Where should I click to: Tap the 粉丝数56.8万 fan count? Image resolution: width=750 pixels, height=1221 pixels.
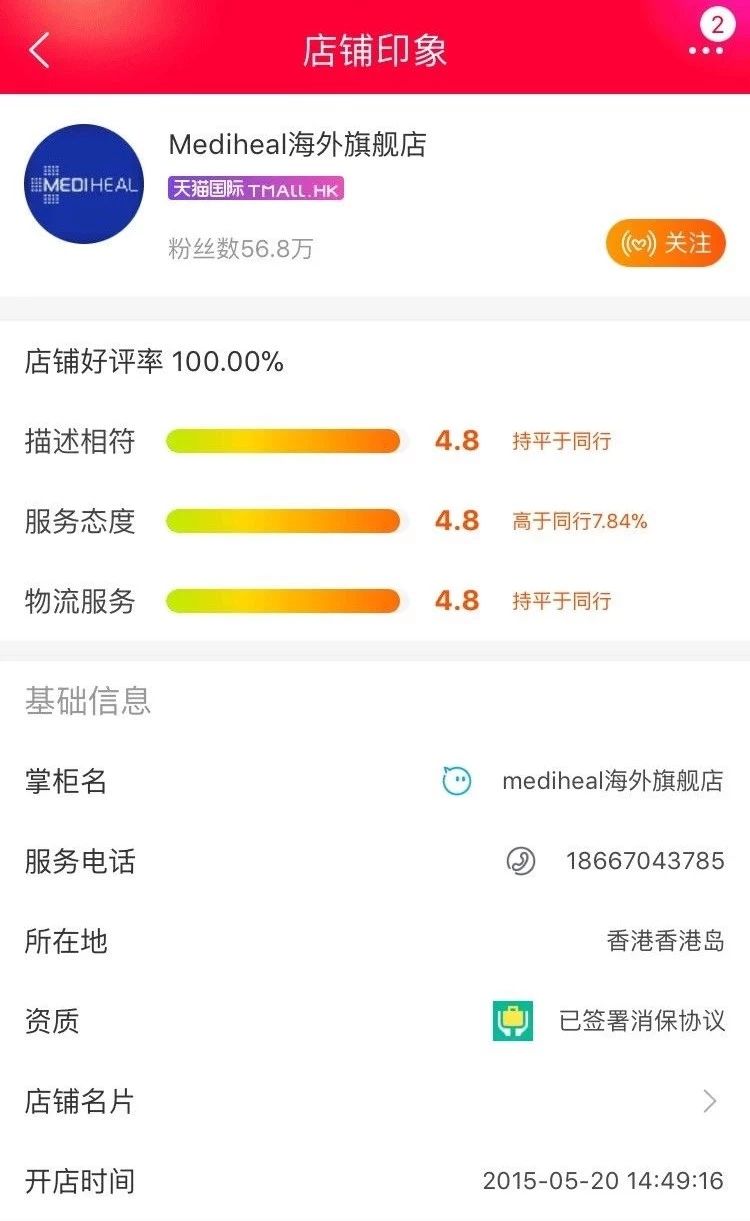[240, 250]
